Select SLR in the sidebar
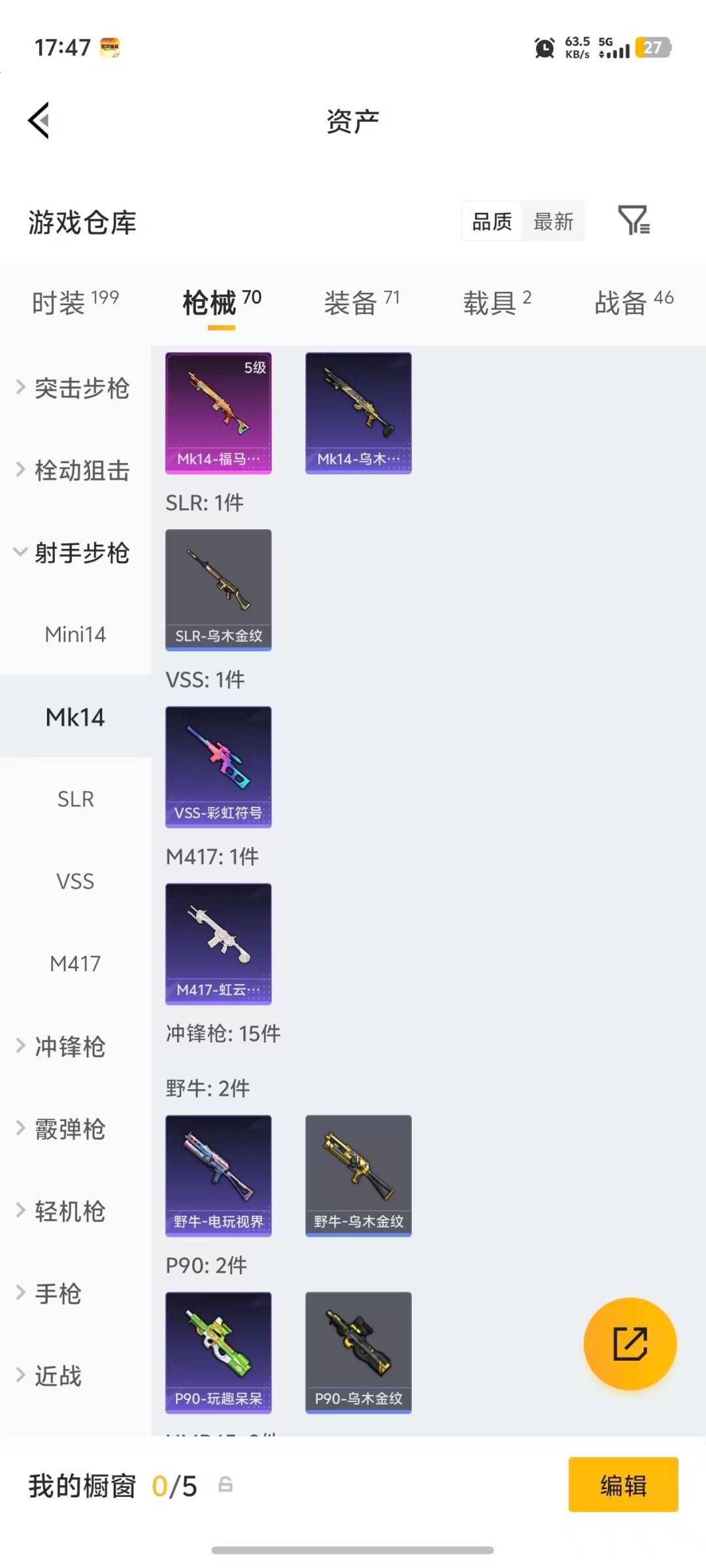Viewport: 706px width, 1568px height. tap(75, 798)
